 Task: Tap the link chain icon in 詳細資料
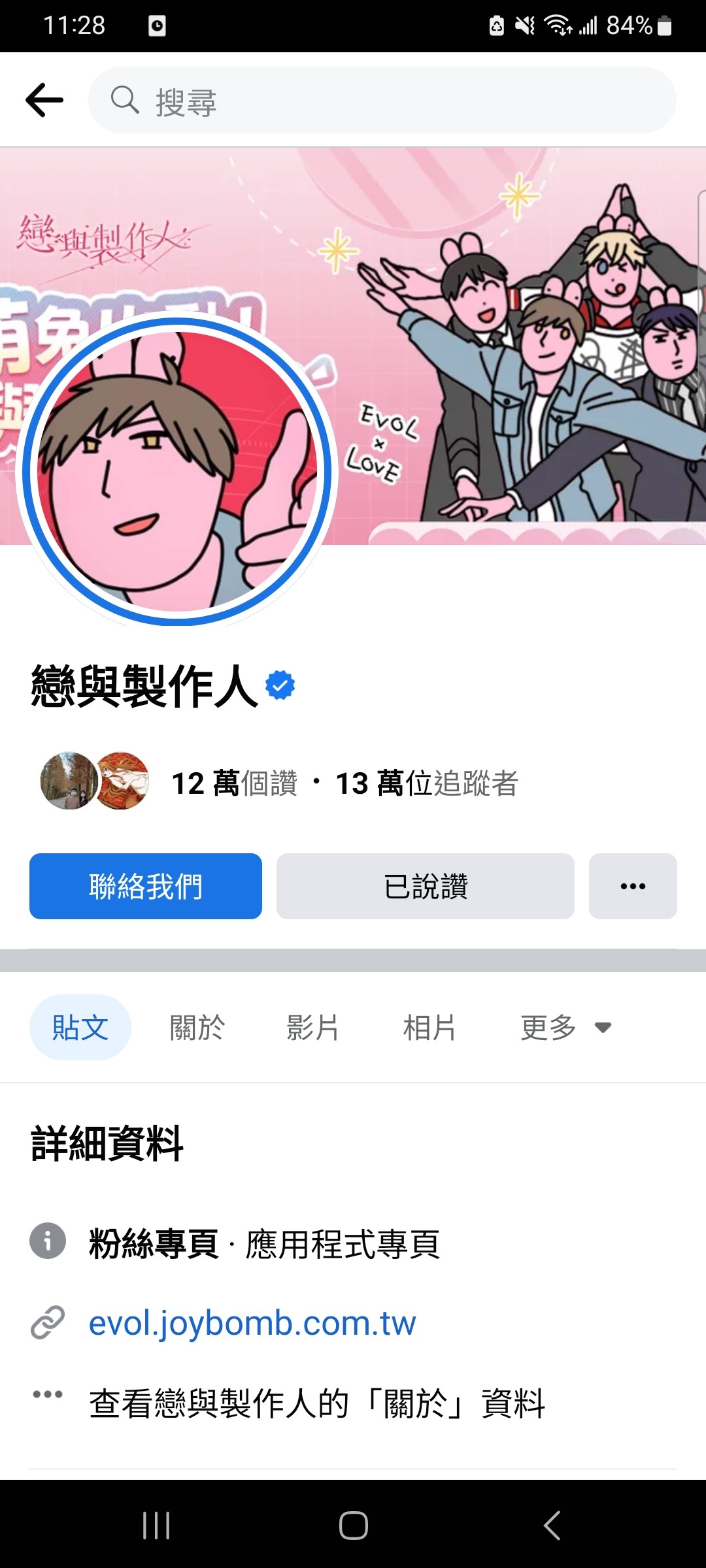click(48, 1322)
